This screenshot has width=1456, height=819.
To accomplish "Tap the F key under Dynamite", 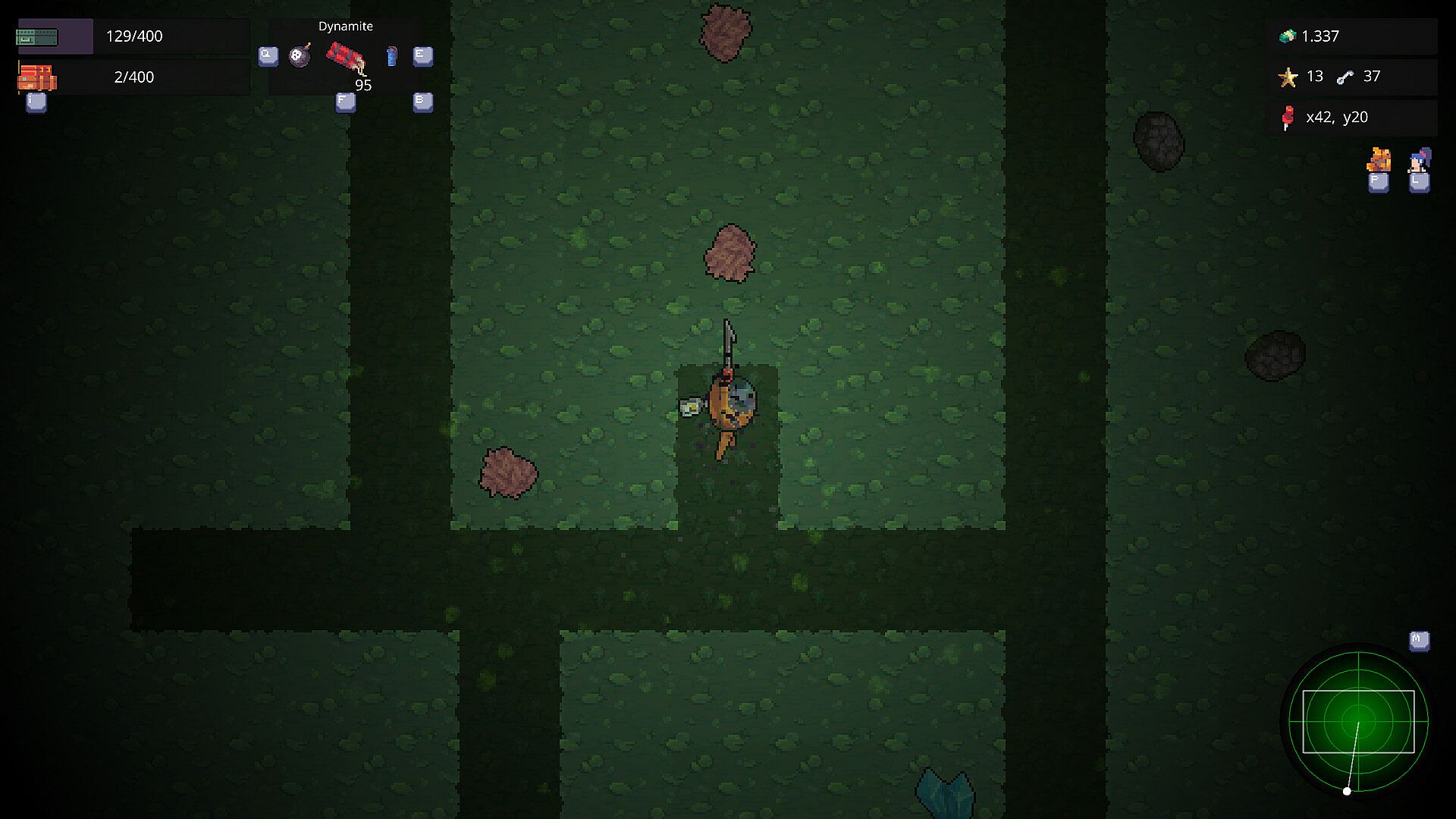I will (x=346, y=102).
